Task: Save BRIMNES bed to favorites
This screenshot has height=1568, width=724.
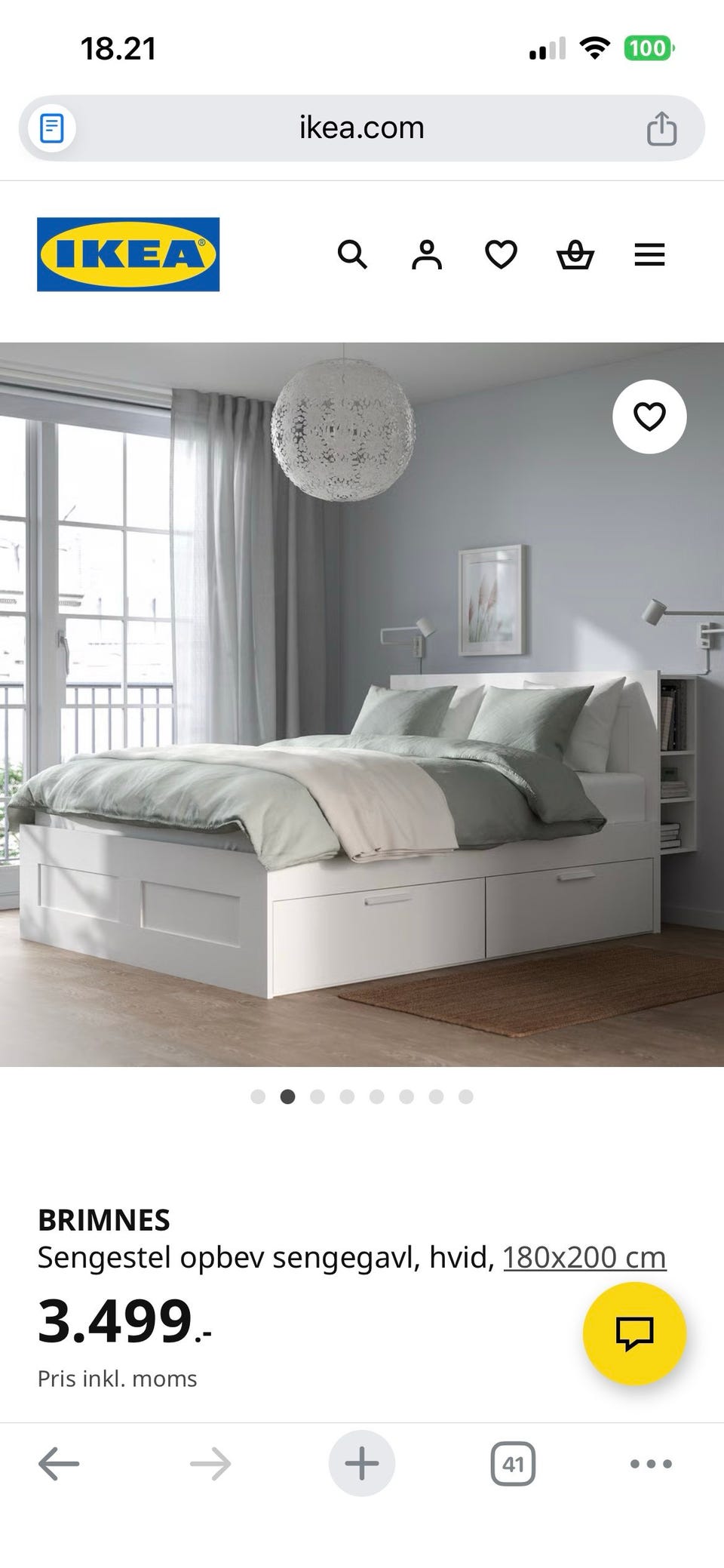Action: click(649, 417)
